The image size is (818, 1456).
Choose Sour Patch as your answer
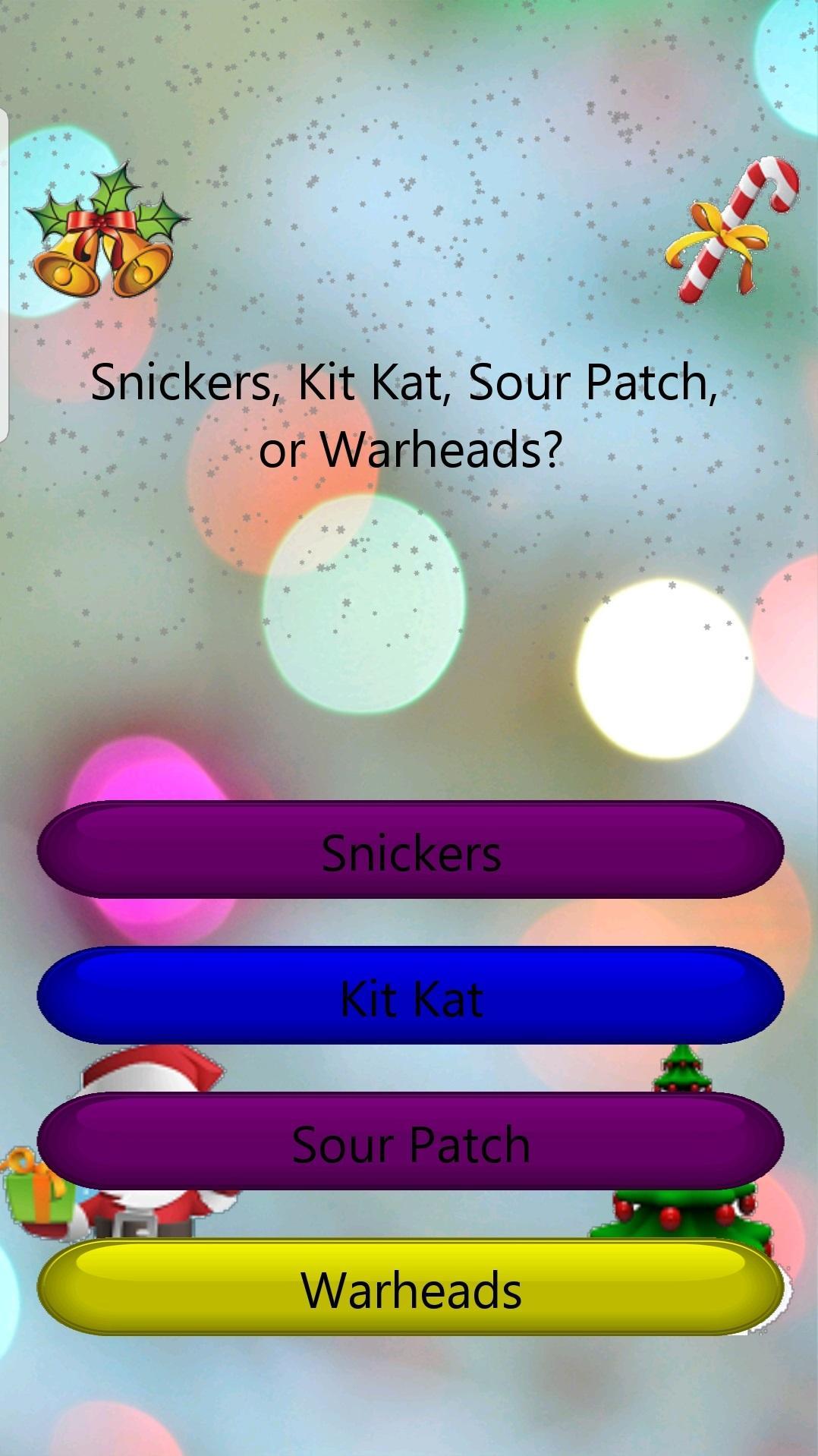click(409, 1142)
